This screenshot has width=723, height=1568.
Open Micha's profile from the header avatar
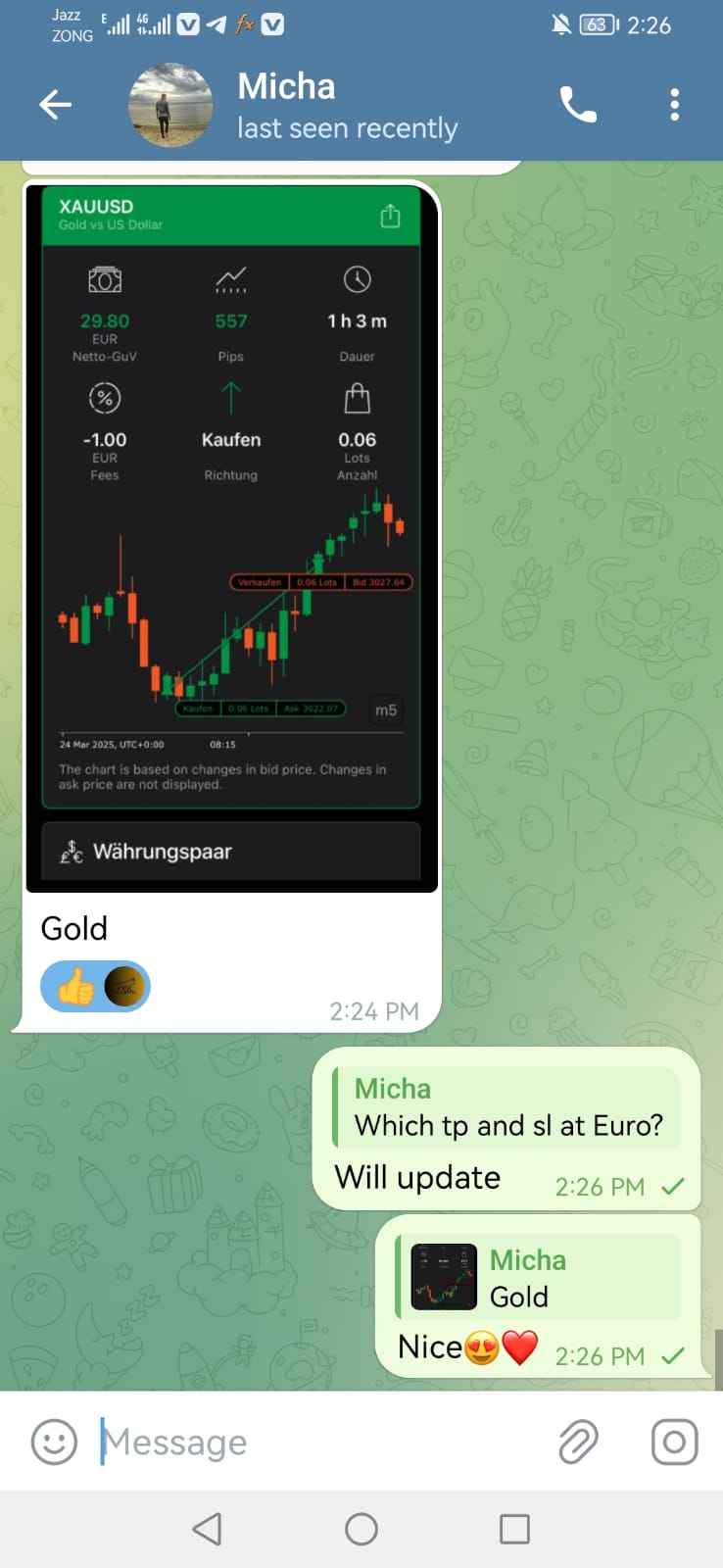click(x=170, y=105)
